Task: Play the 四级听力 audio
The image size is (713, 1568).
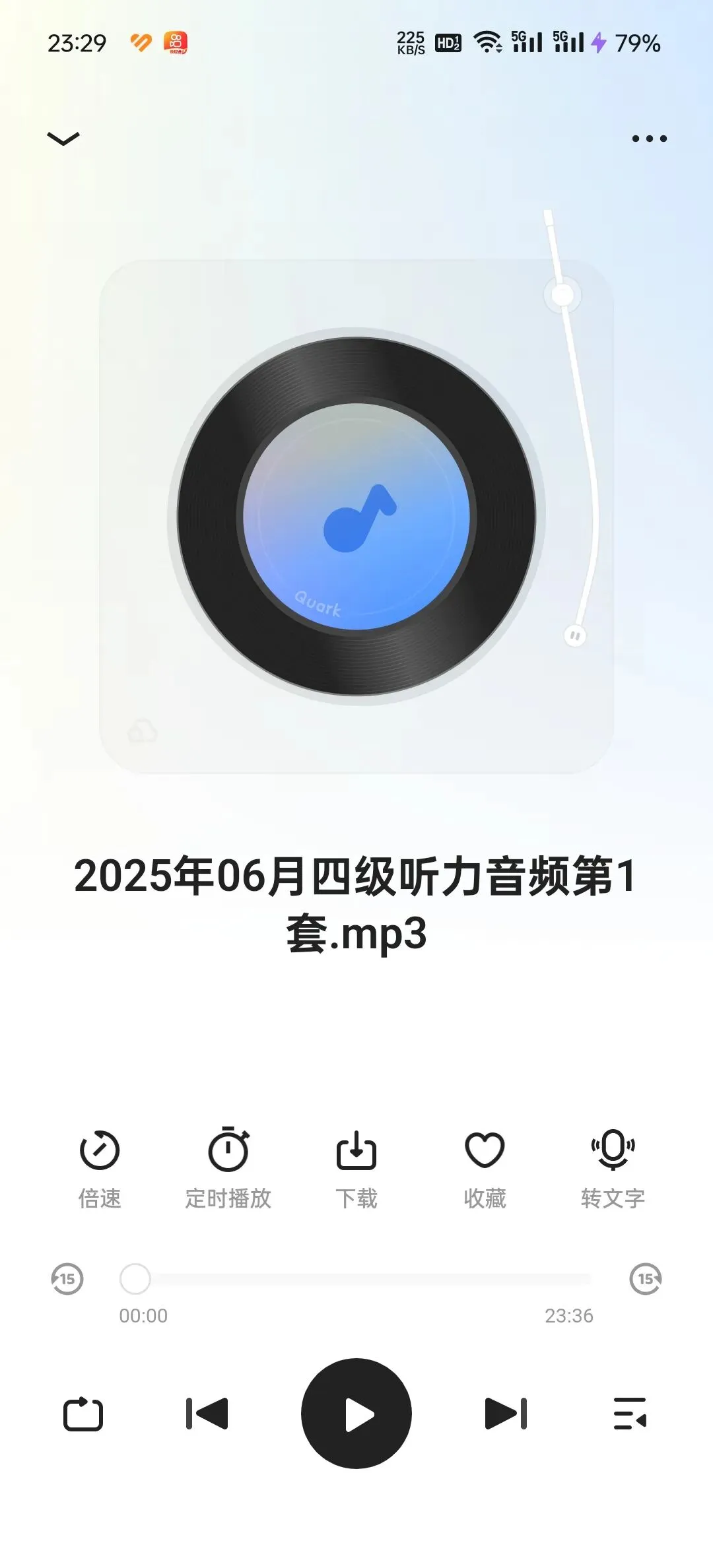Action: pos(356,1414)
